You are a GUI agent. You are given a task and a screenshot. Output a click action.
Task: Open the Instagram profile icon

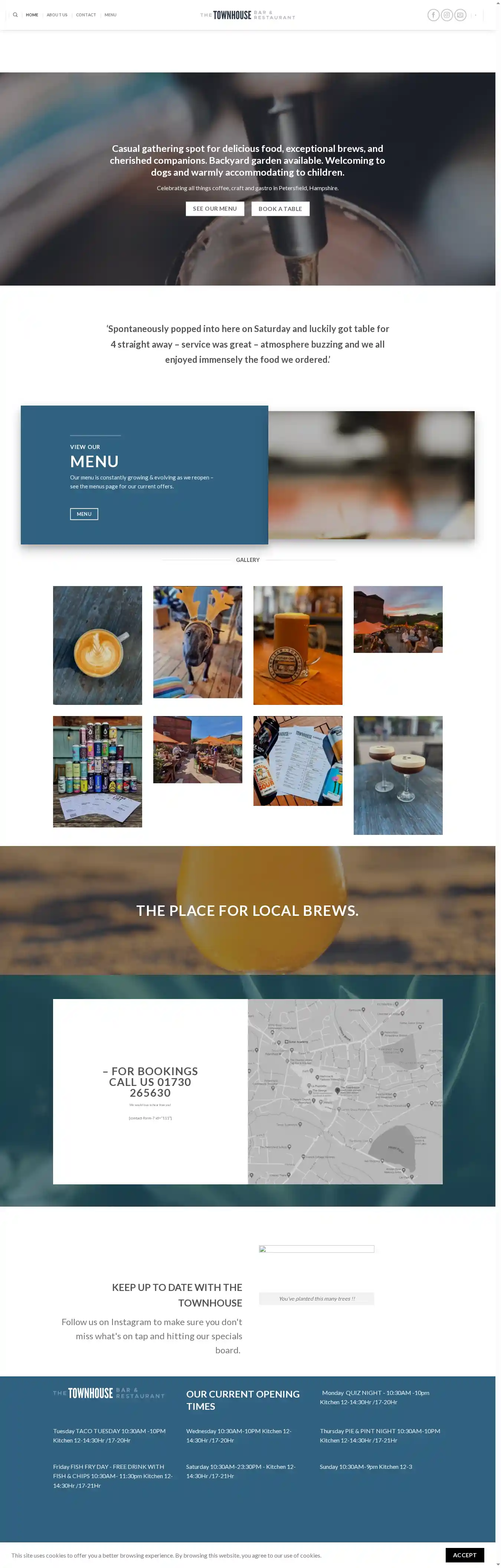tap(447, 15)
